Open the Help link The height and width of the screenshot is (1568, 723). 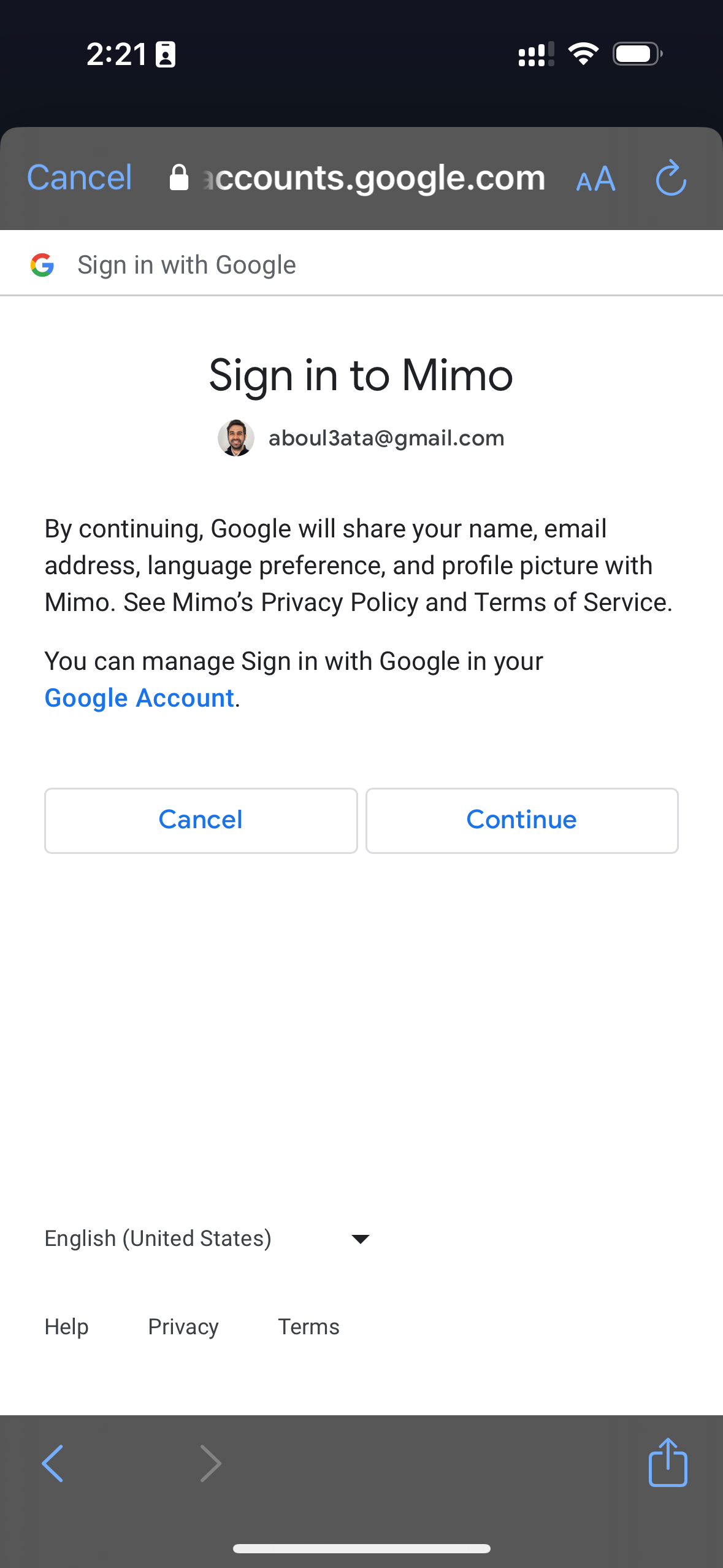(x=66, y=1326)
